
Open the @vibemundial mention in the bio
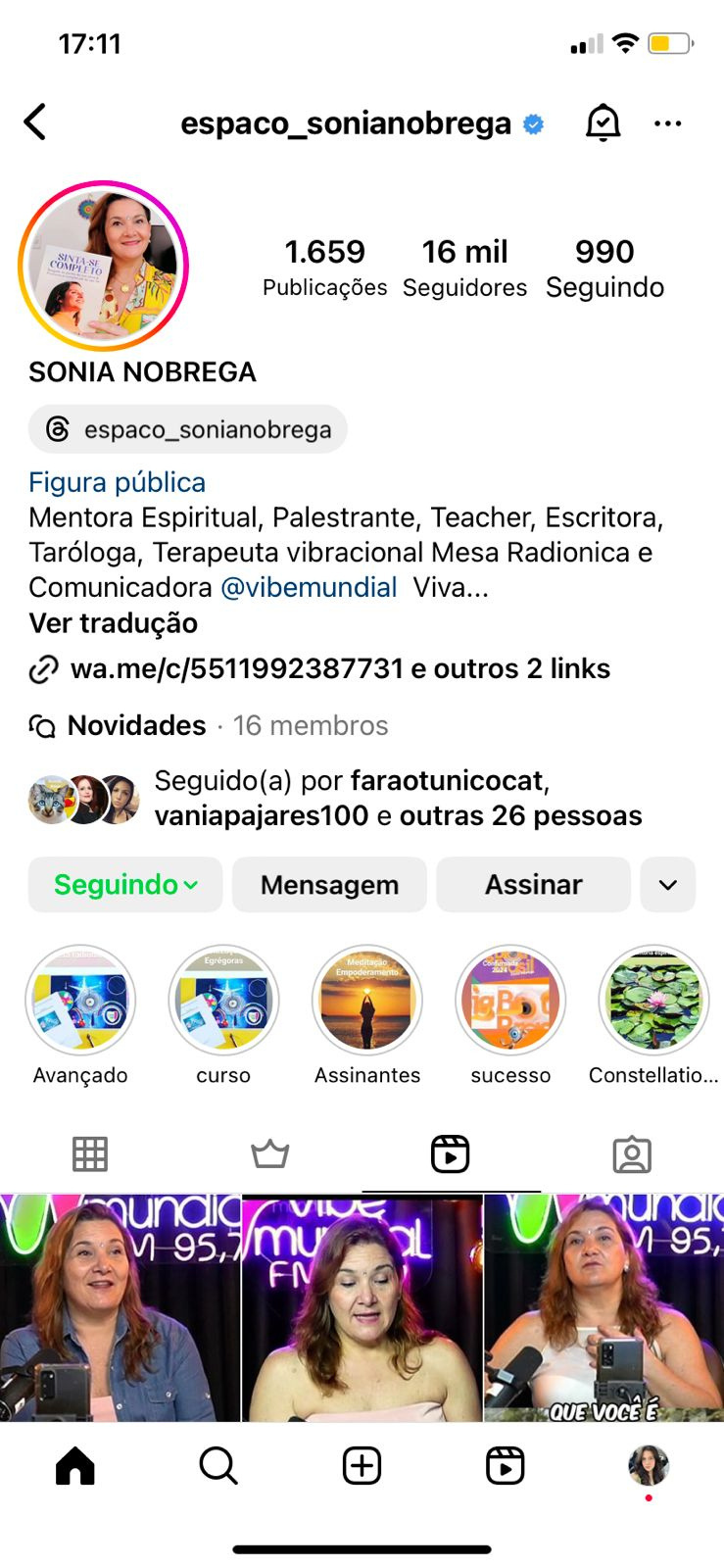(x=309, y=587)
